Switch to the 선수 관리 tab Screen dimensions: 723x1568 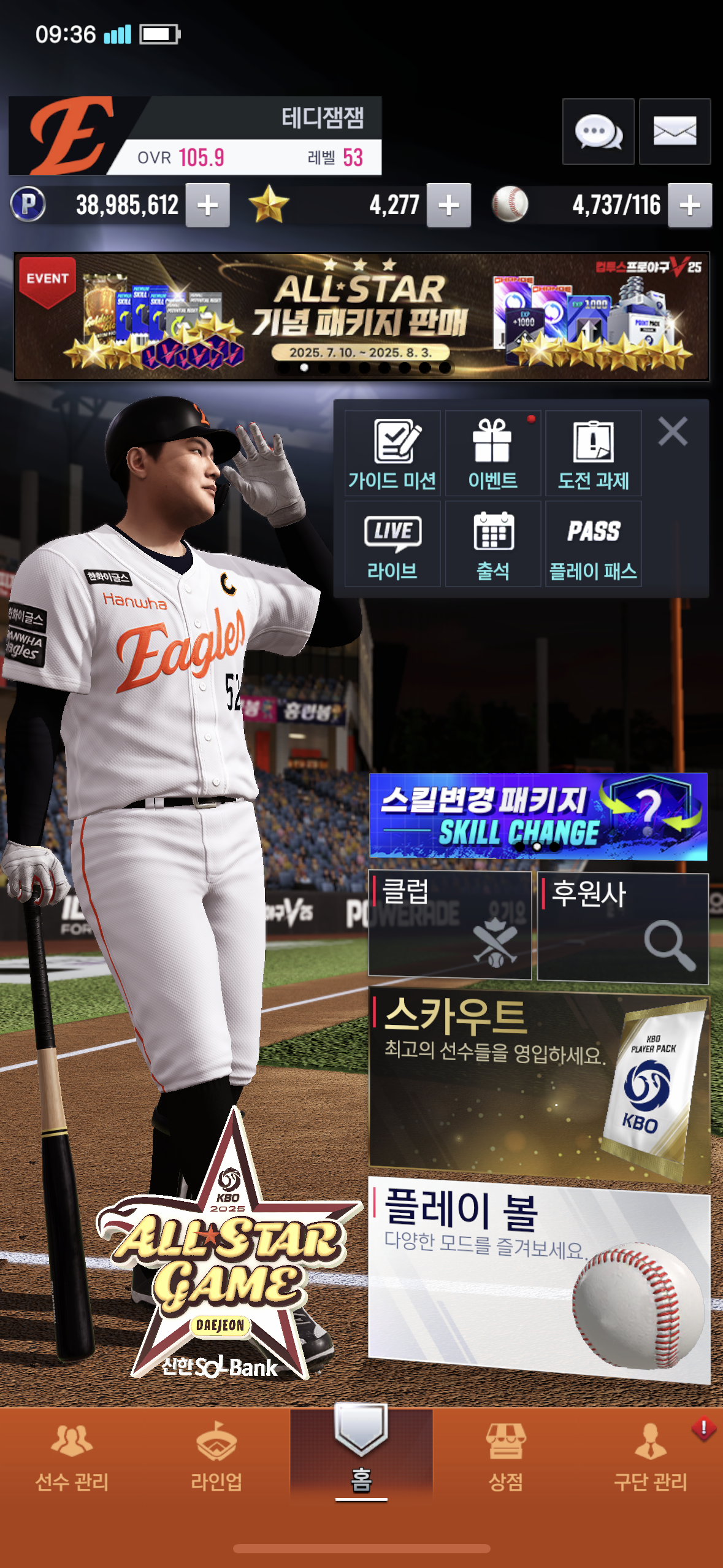click(72, 1459)
